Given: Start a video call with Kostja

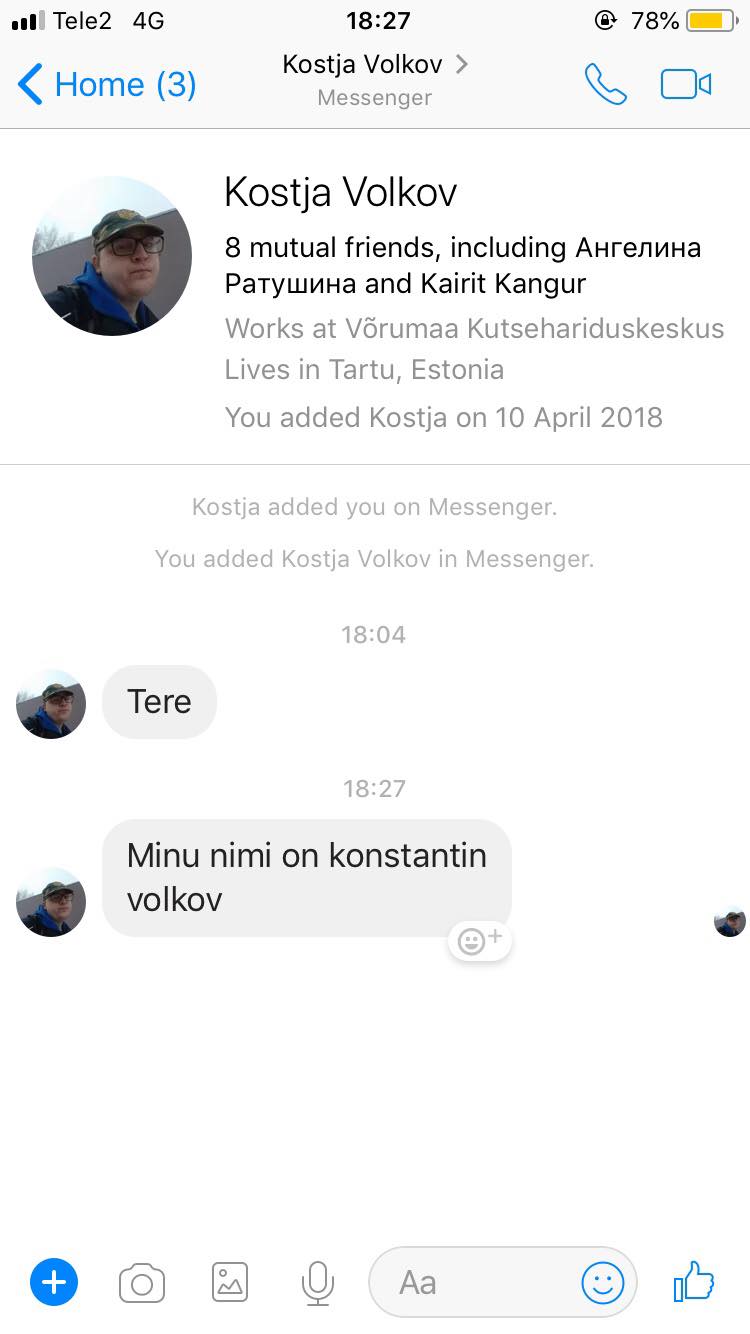Looking at the screenshot, I should [686, 85].
